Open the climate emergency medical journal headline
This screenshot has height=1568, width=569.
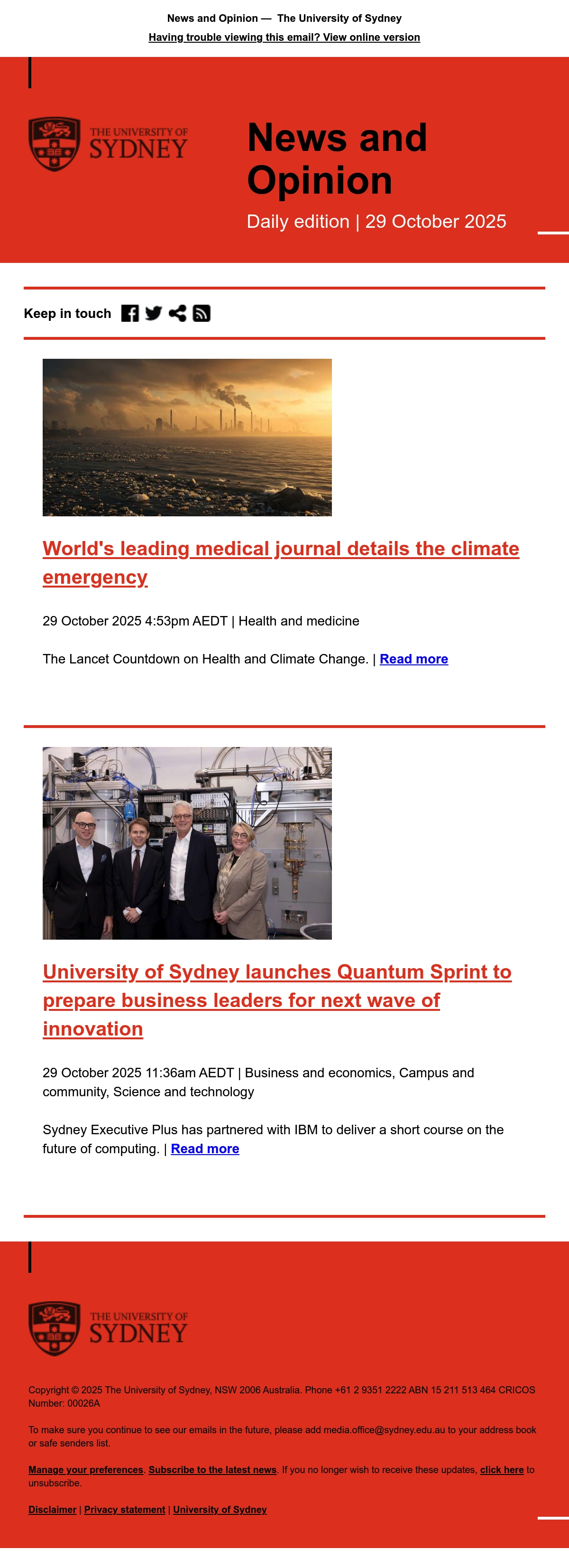[281, 562]
